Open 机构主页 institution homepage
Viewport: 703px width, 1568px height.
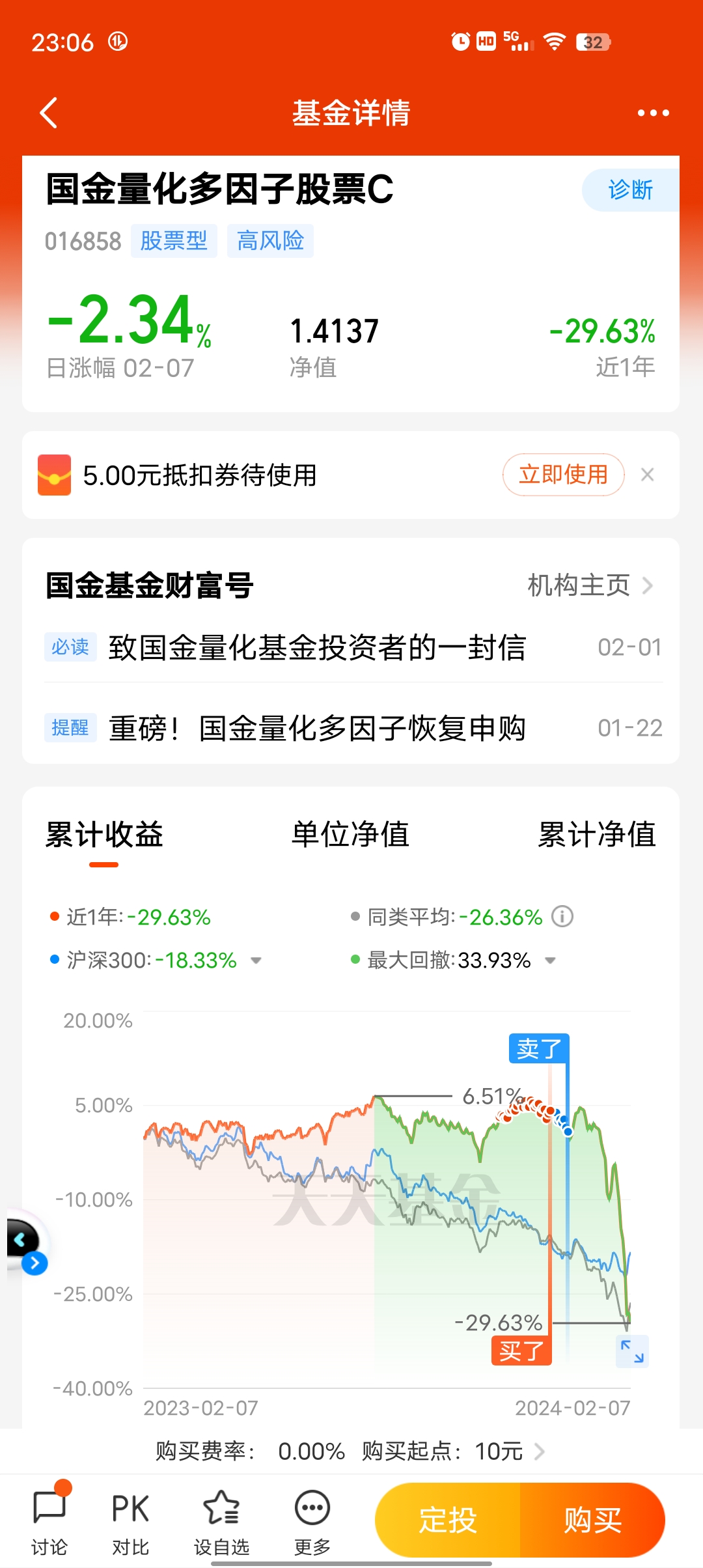click(x=589, y=585)
